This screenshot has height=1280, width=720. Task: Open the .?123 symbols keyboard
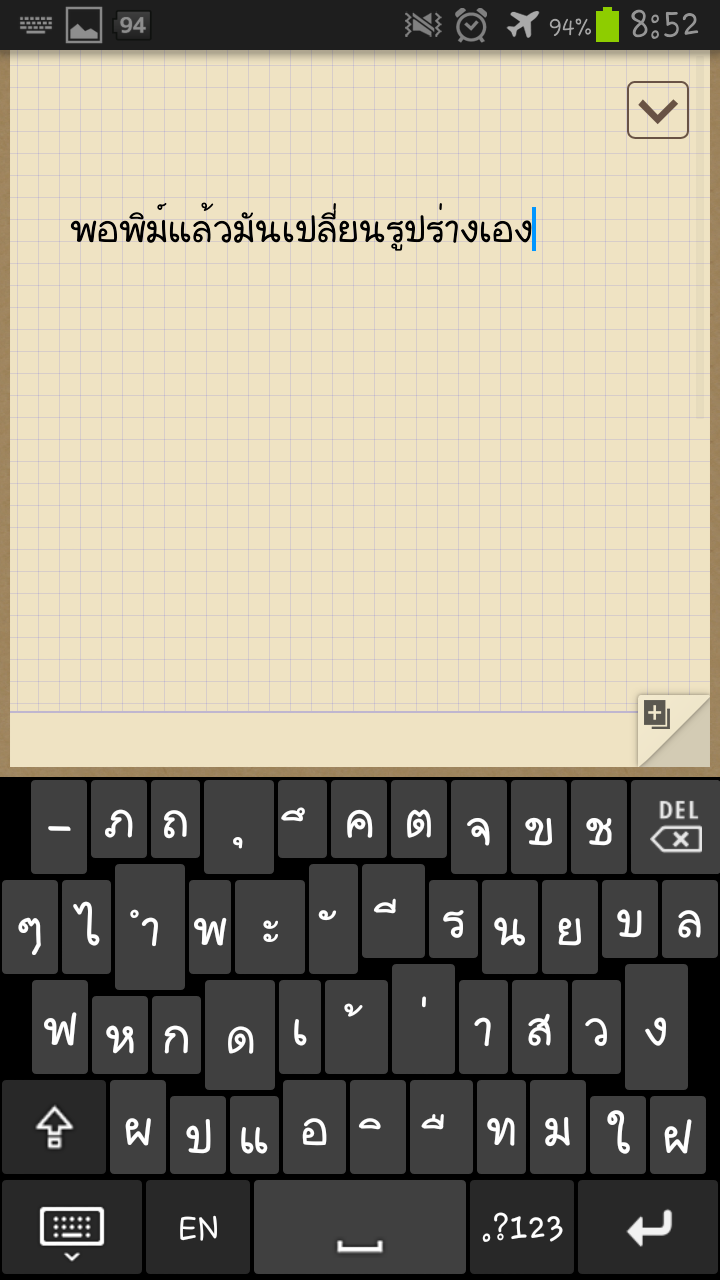[x=521, y=1227]
